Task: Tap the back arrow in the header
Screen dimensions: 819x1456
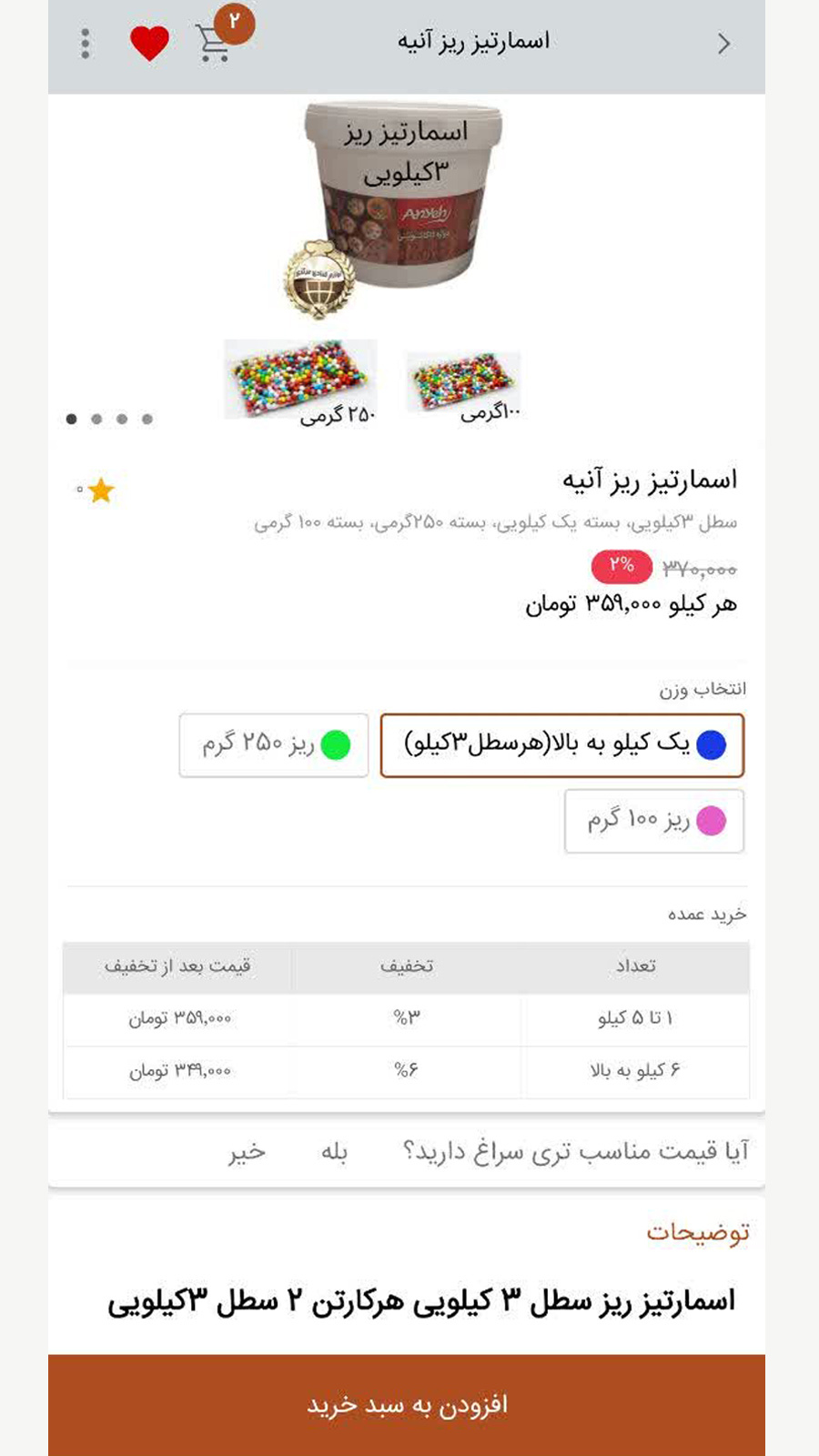Action: 725,43
